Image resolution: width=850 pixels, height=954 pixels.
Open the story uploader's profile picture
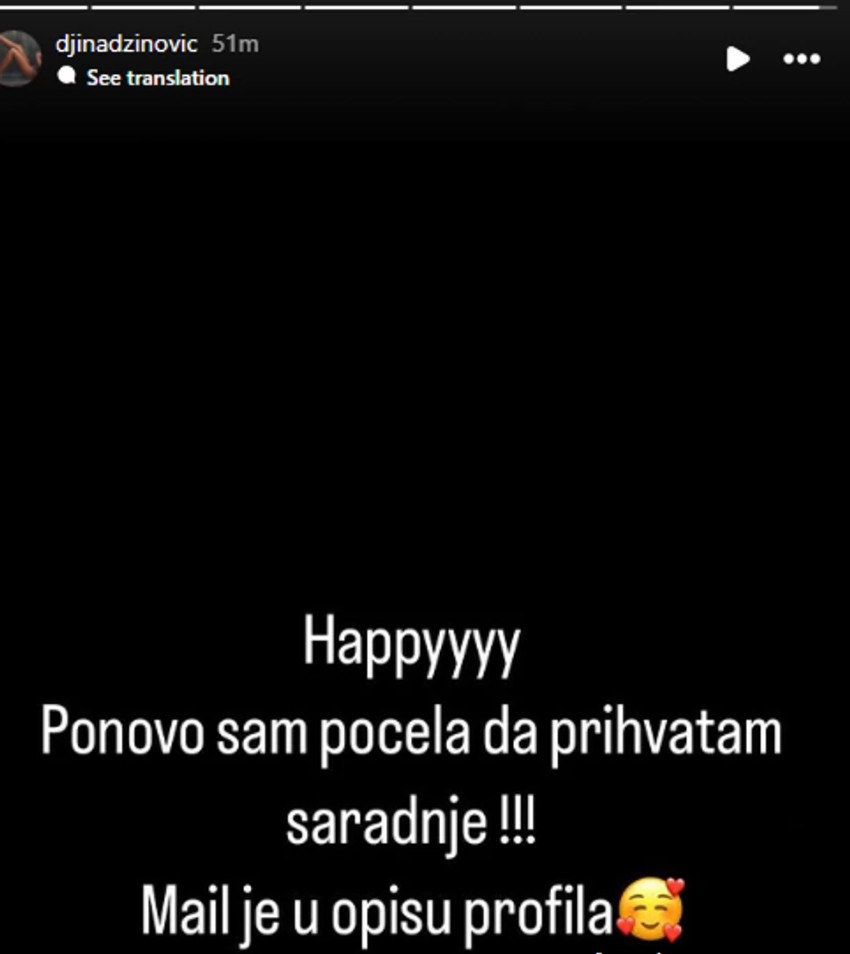click(18, 50)
